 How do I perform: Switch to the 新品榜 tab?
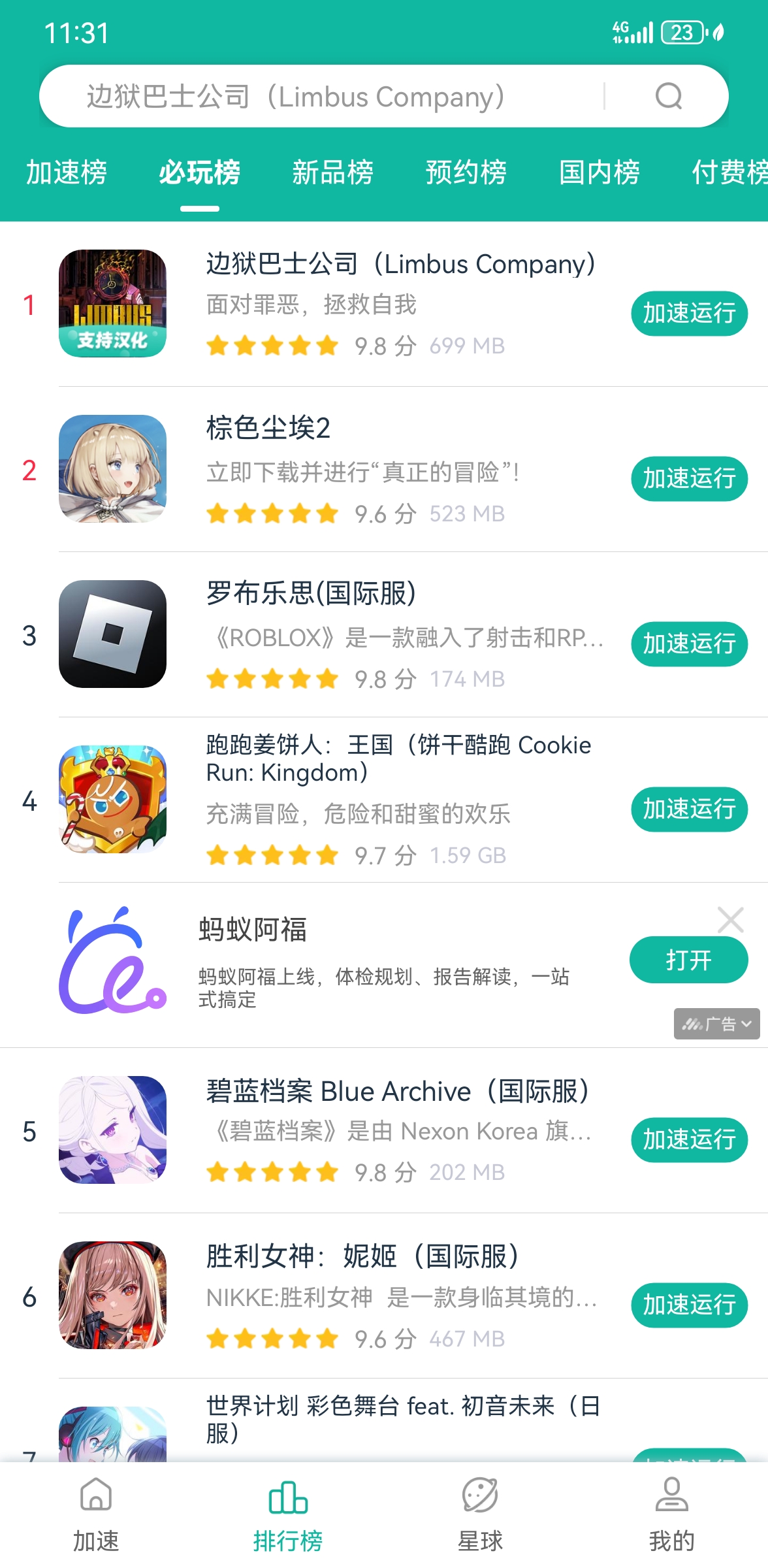332,172
